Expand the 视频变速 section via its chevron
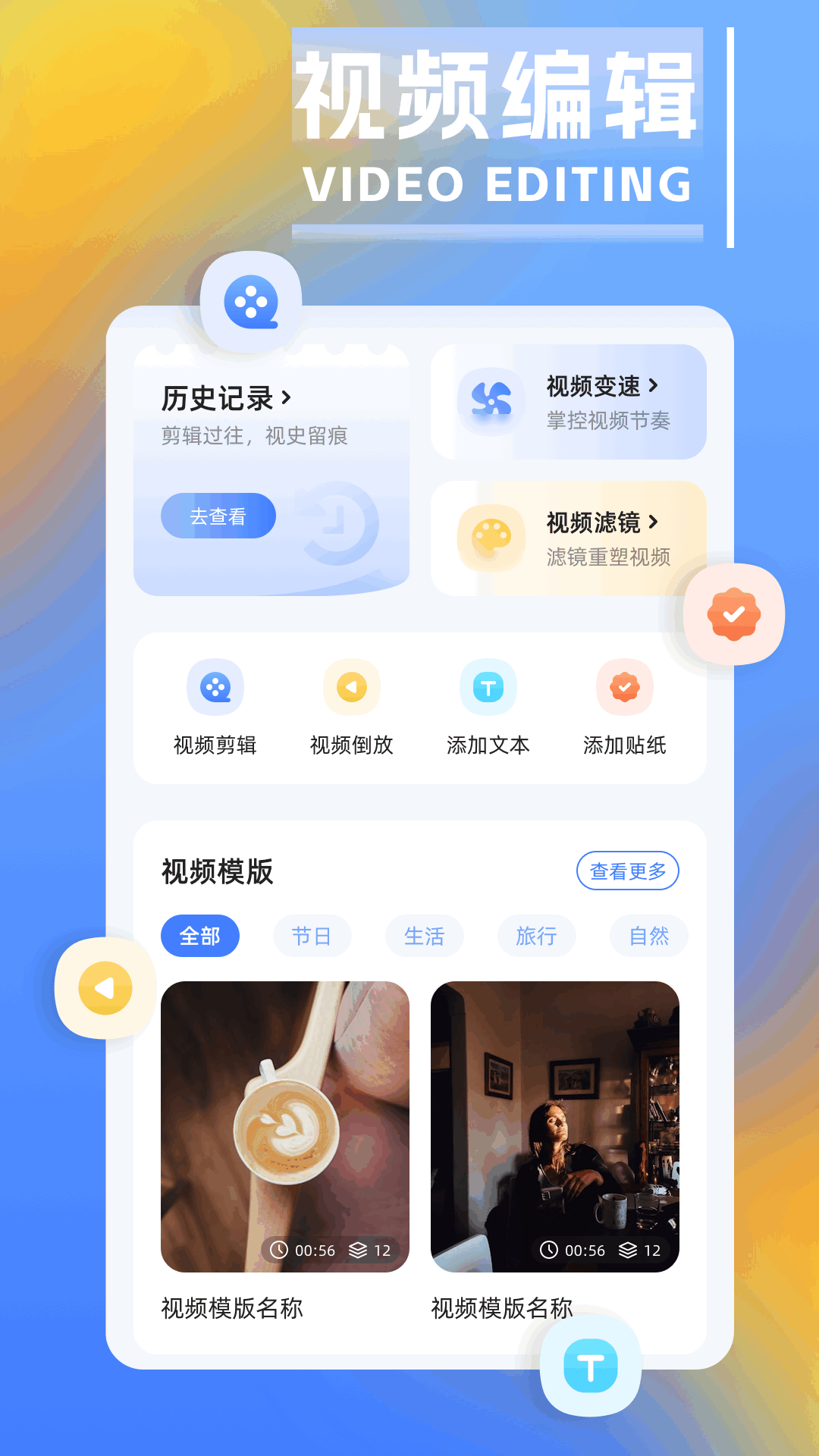 click(654, 384)
